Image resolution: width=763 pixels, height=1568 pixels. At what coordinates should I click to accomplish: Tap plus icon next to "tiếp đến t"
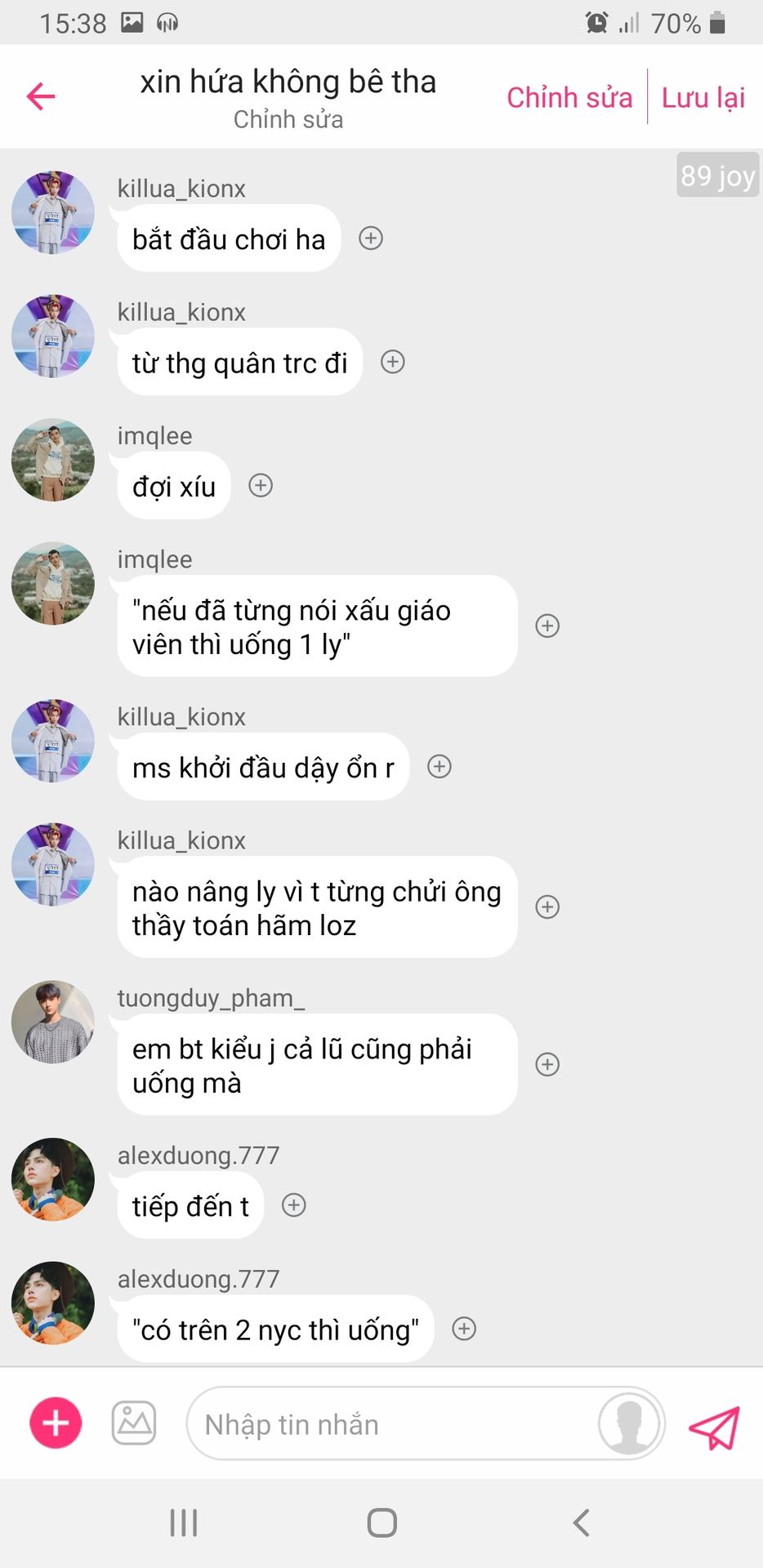pos(294,1205)
